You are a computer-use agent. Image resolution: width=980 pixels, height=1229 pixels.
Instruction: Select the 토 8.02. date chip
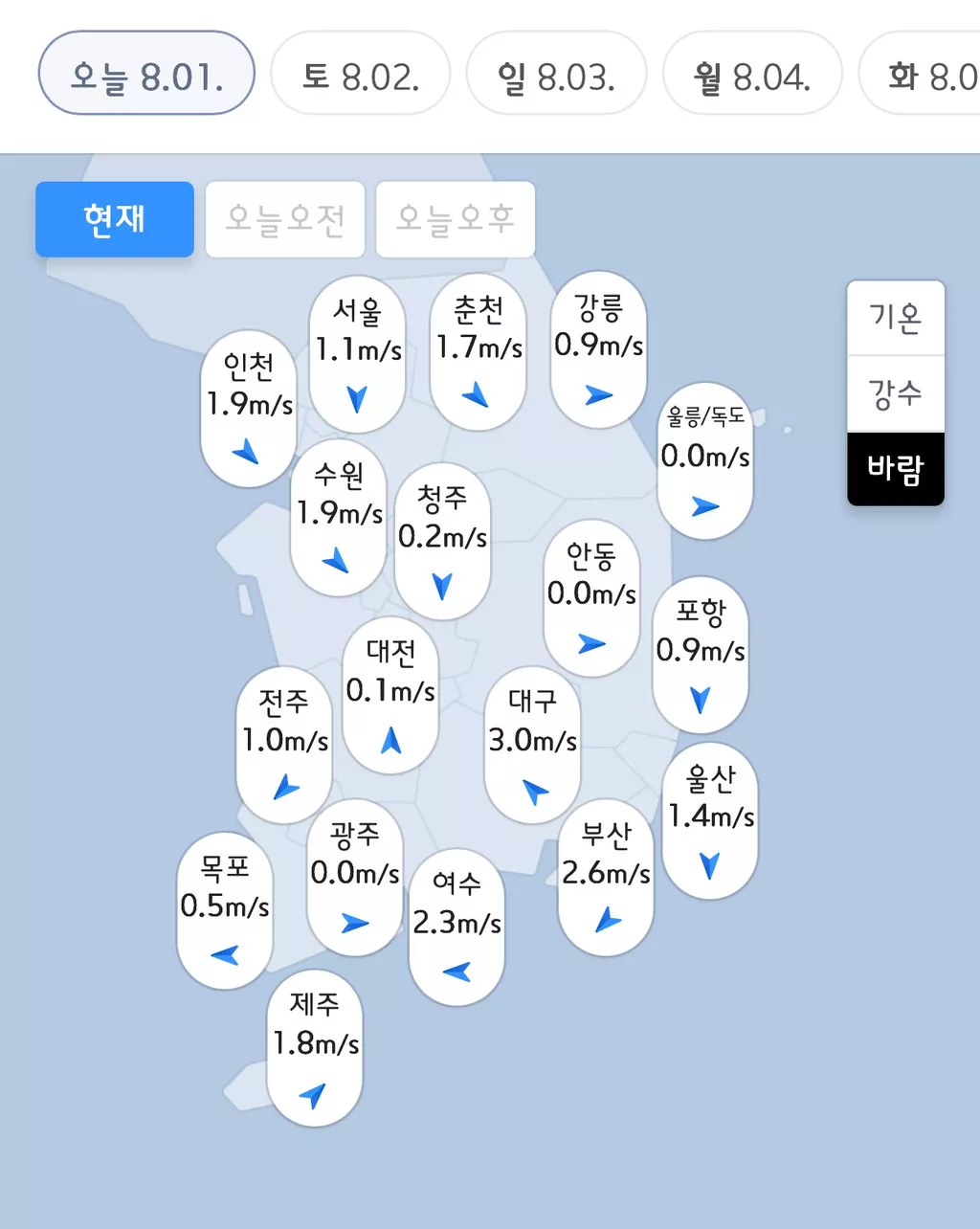tap(360, 74)
